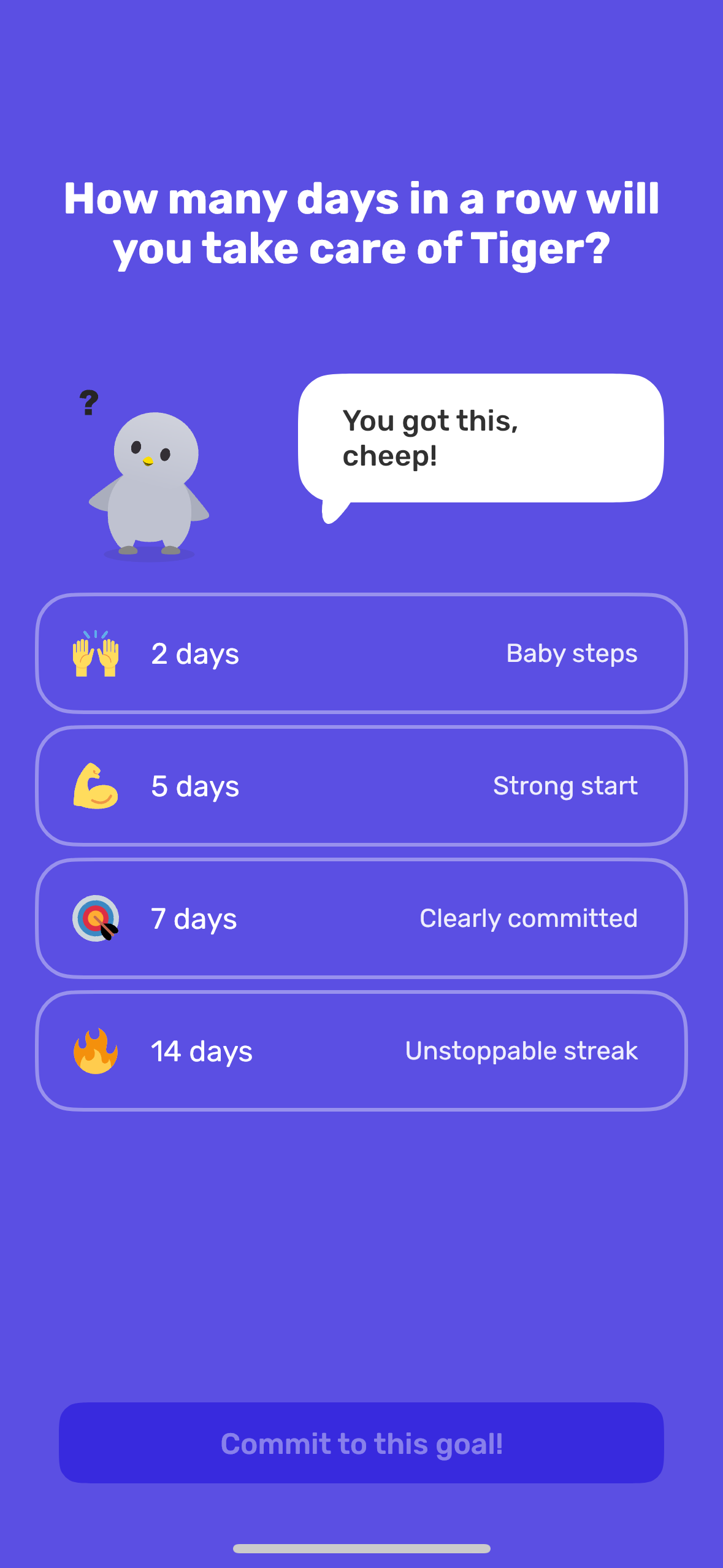Tap the penguin's yellow beak
723x1568 pixels.
149,460
